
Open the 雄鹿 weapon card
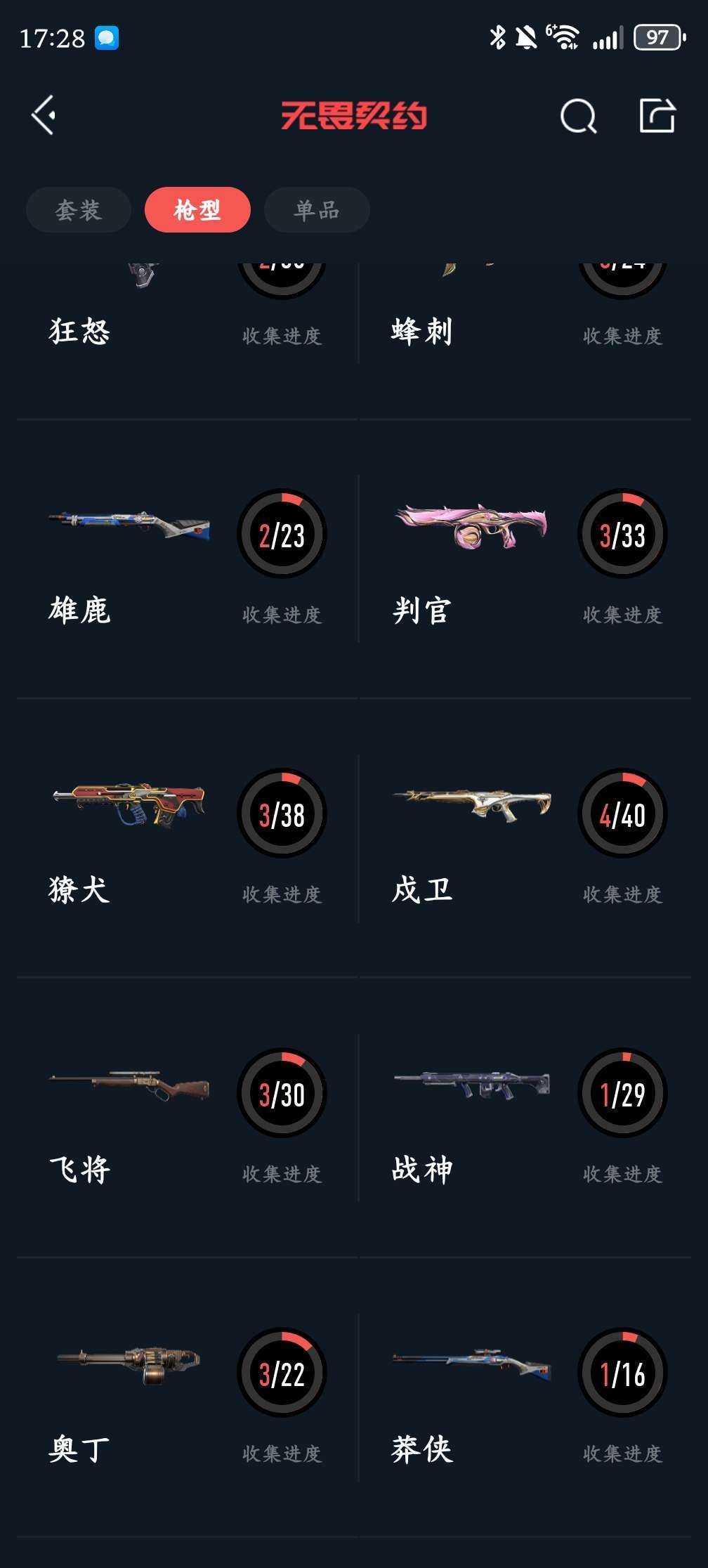point(187,559)
